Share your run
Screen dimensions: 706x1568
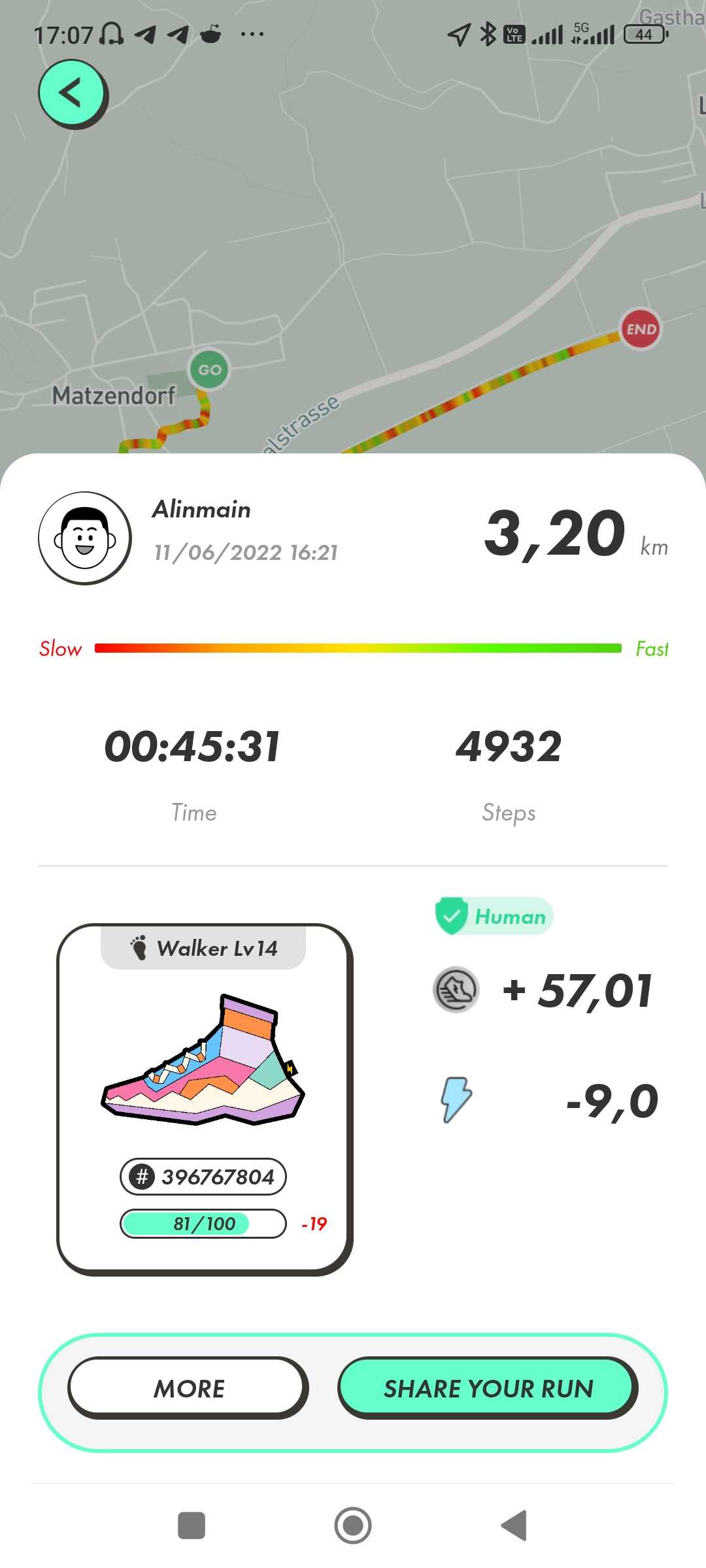point(488,1388)
